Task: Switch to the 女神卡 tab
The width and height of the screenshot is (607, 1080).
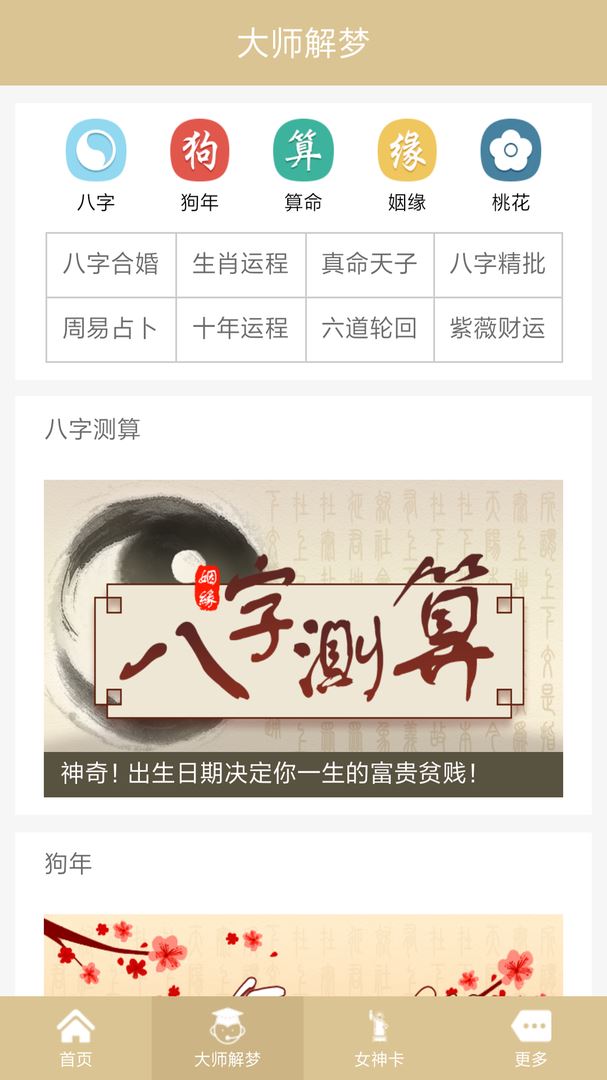Action: tap(379, 1038)
